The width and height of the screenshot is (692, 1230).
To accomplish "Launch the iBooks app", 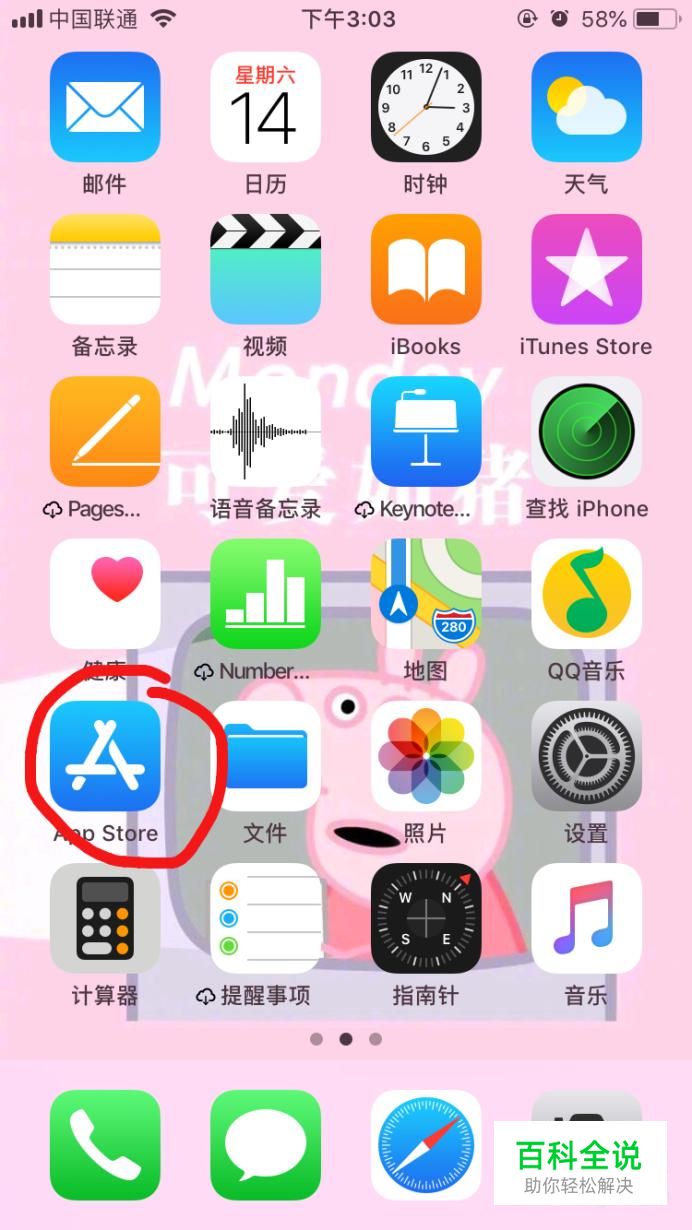I will [426, 269].
